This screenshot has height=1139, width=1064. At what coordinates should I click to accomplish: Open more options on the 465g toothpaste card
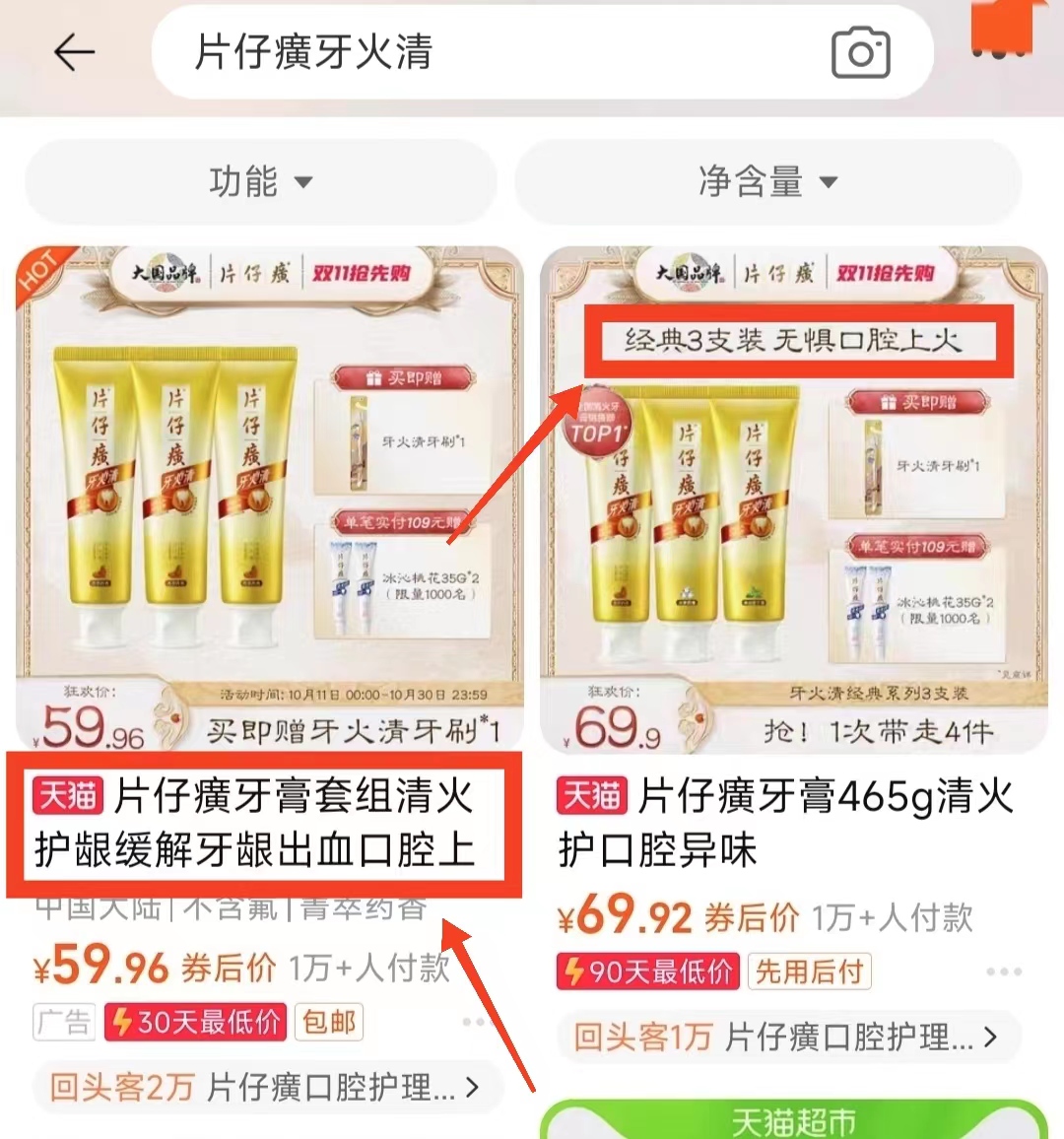point(1003,971)
